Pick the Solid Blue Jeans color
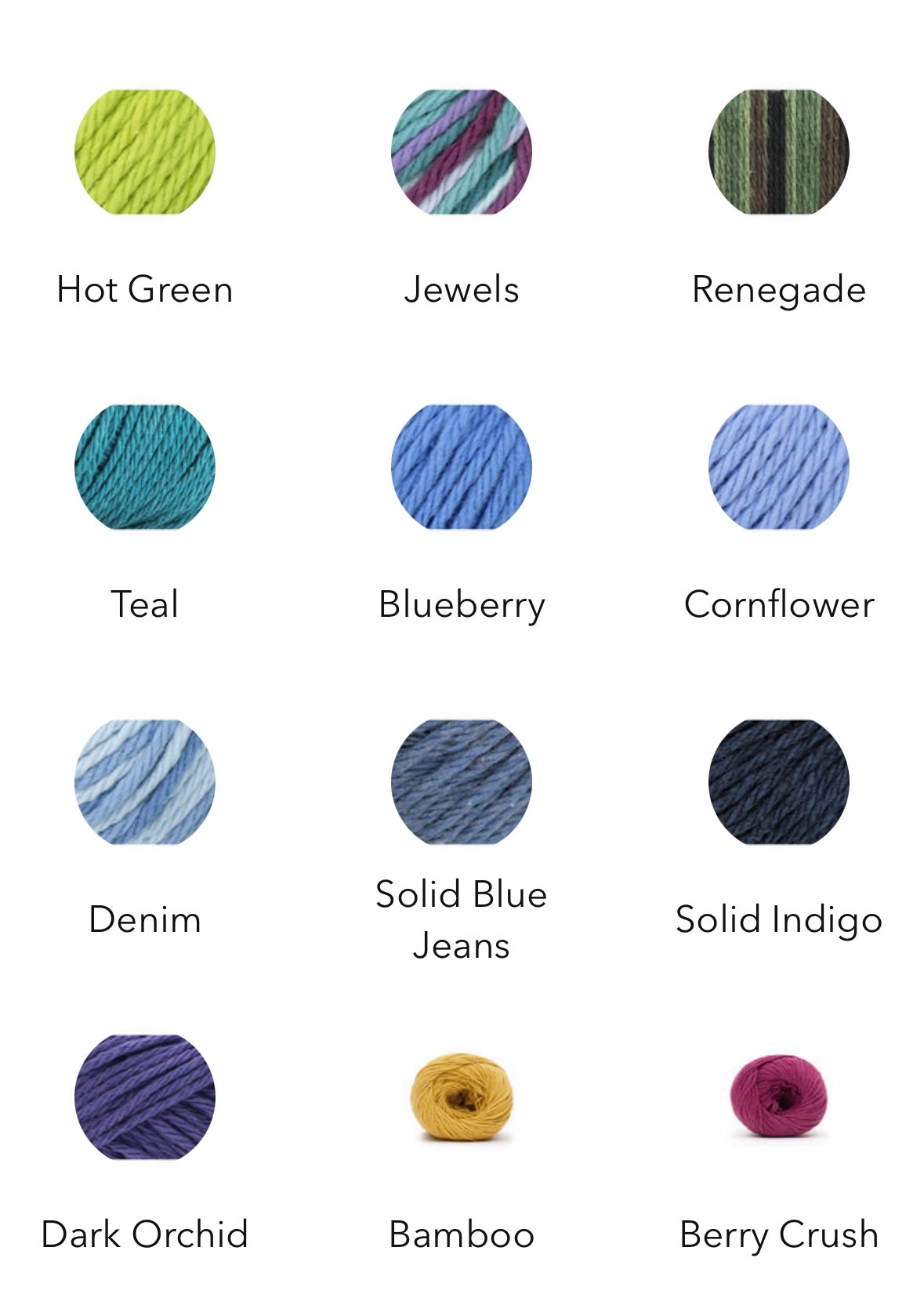This screenshot has width=924, height=1305. (462, 782)
